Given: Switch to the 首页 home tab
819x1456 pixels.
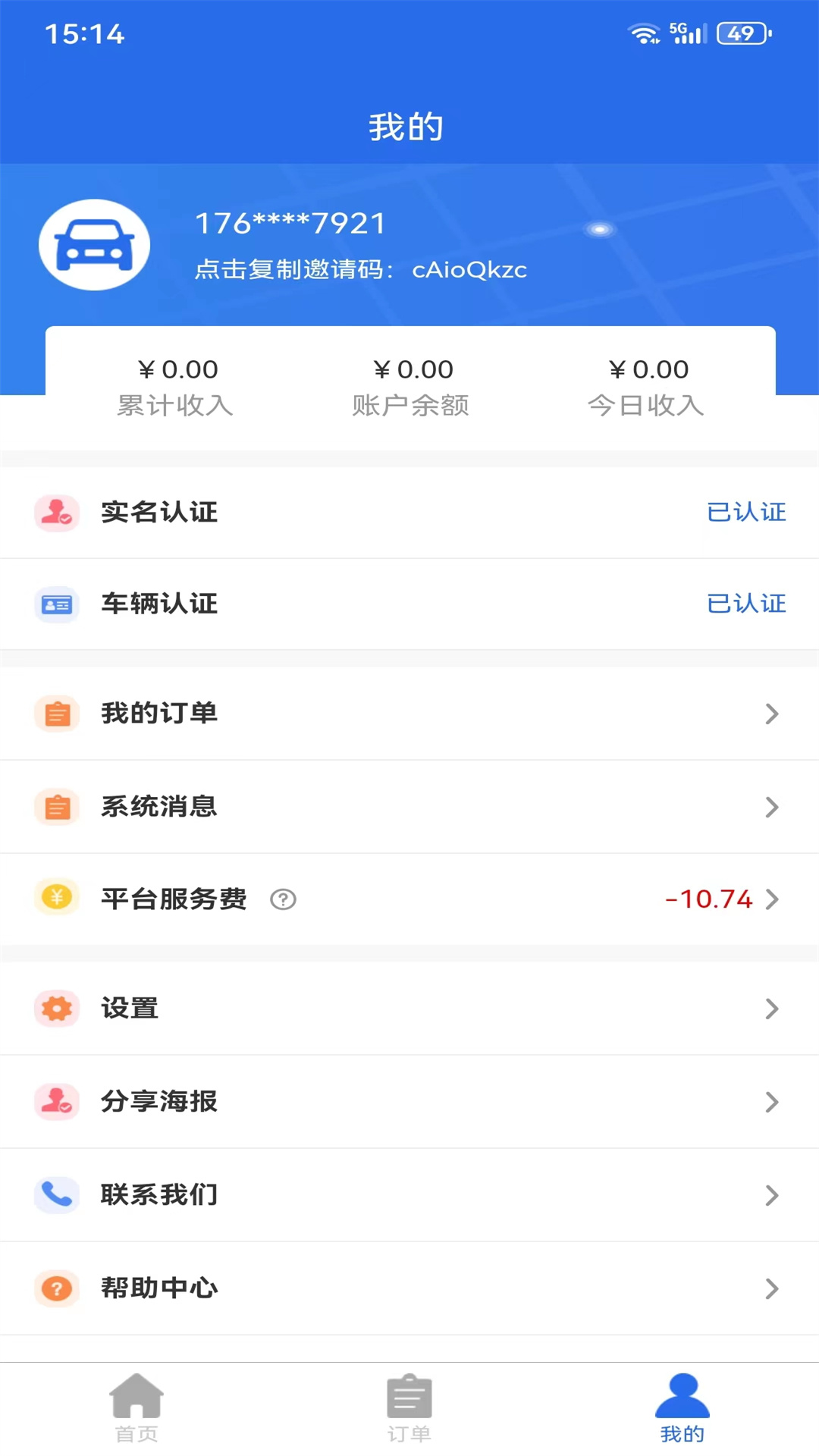Looking at the screenshot, I should (136, 1408).
